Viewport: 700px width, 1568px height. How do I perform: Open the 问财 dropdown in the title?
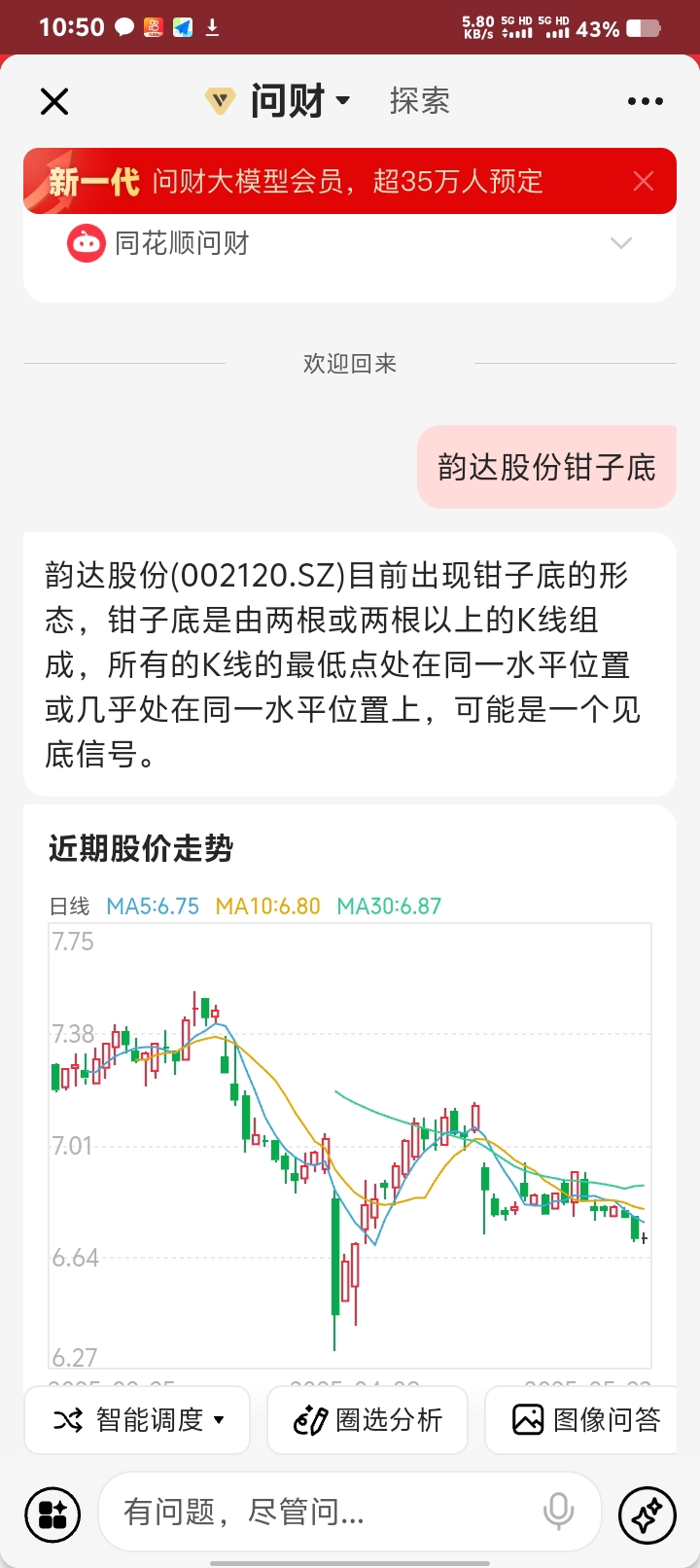point(278,100)
